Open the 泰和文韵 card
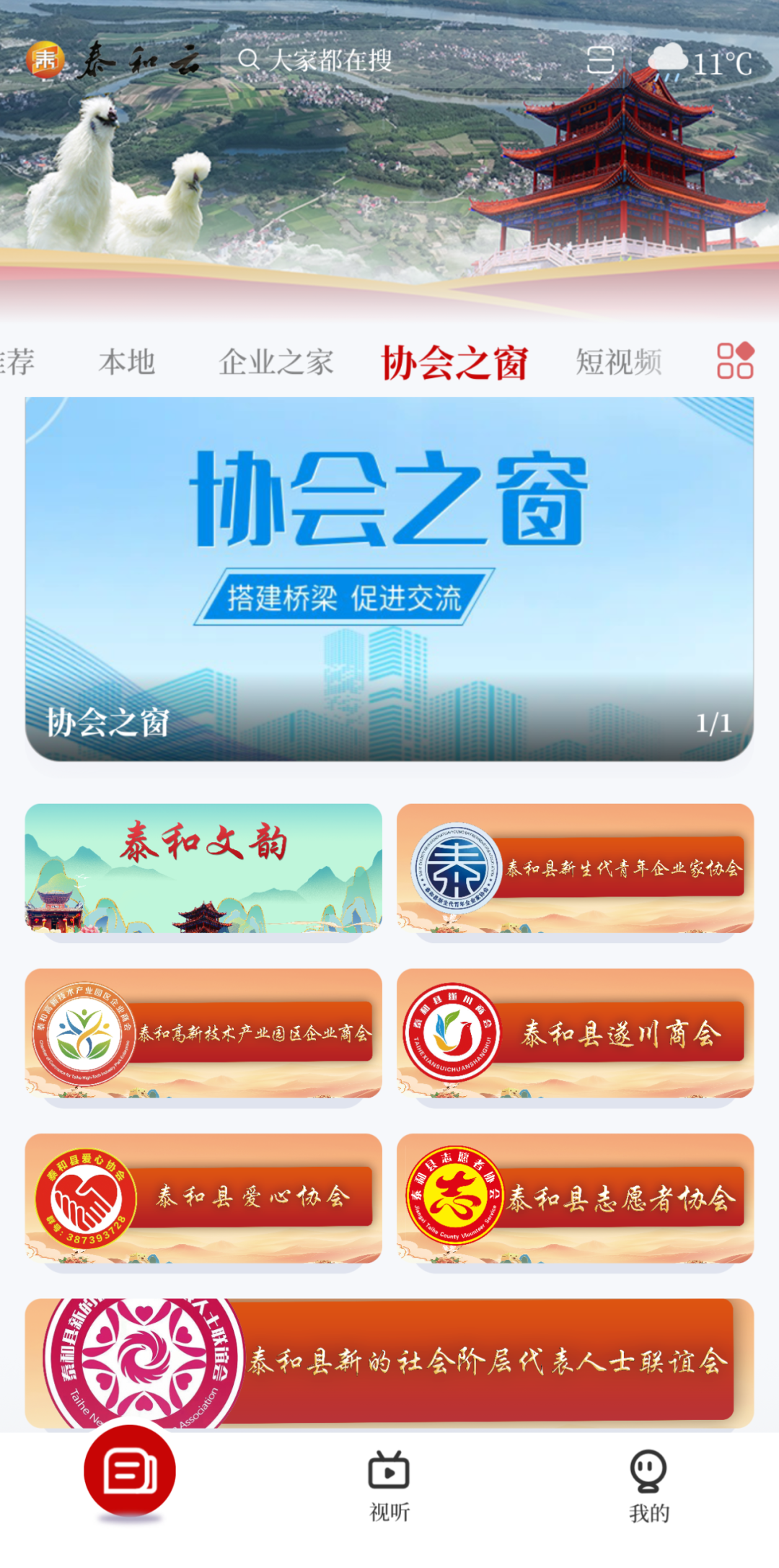779x1568 pixels. pos(203,868)
